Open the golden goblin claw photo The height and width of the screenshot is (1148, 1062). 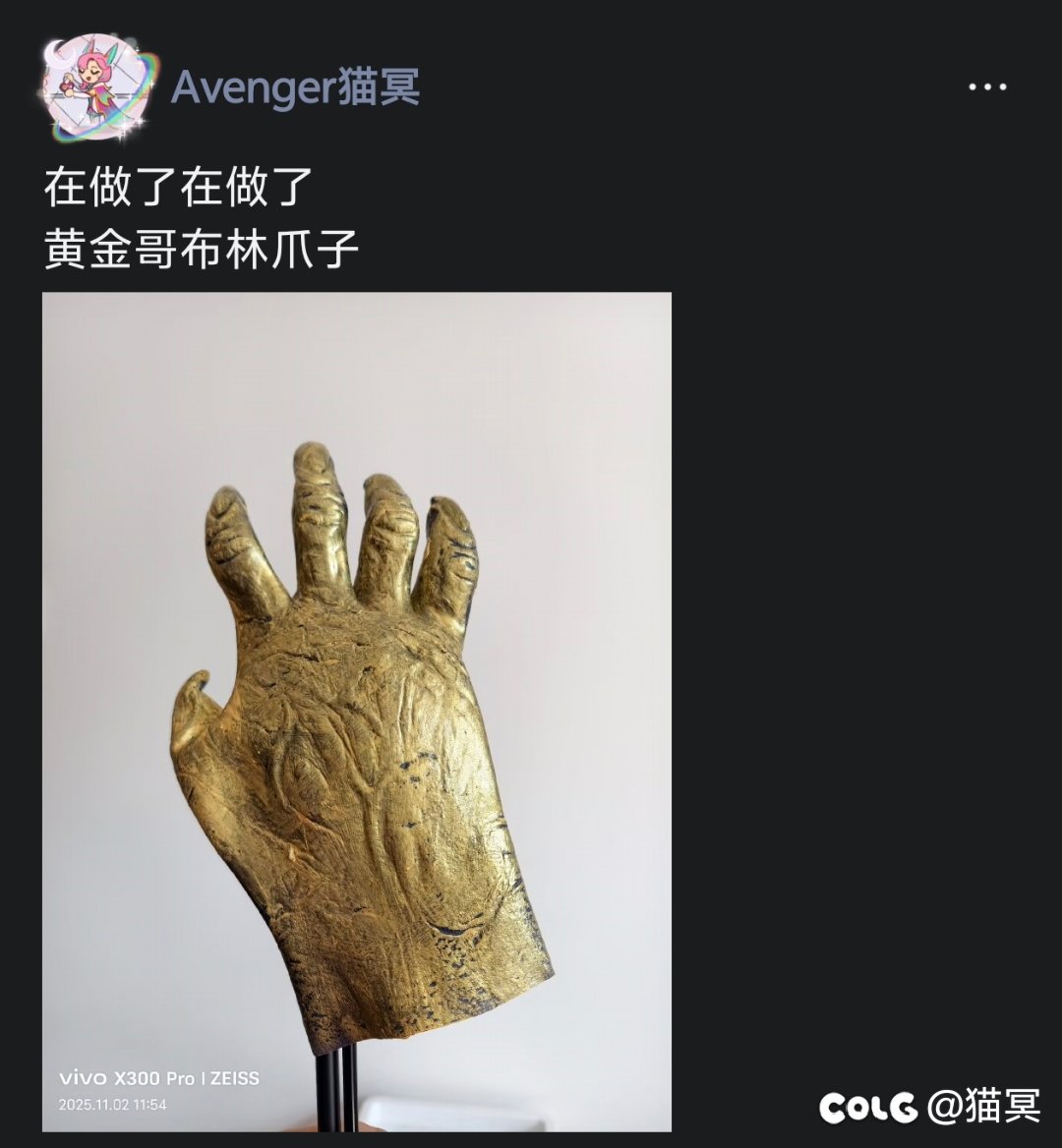357,712
